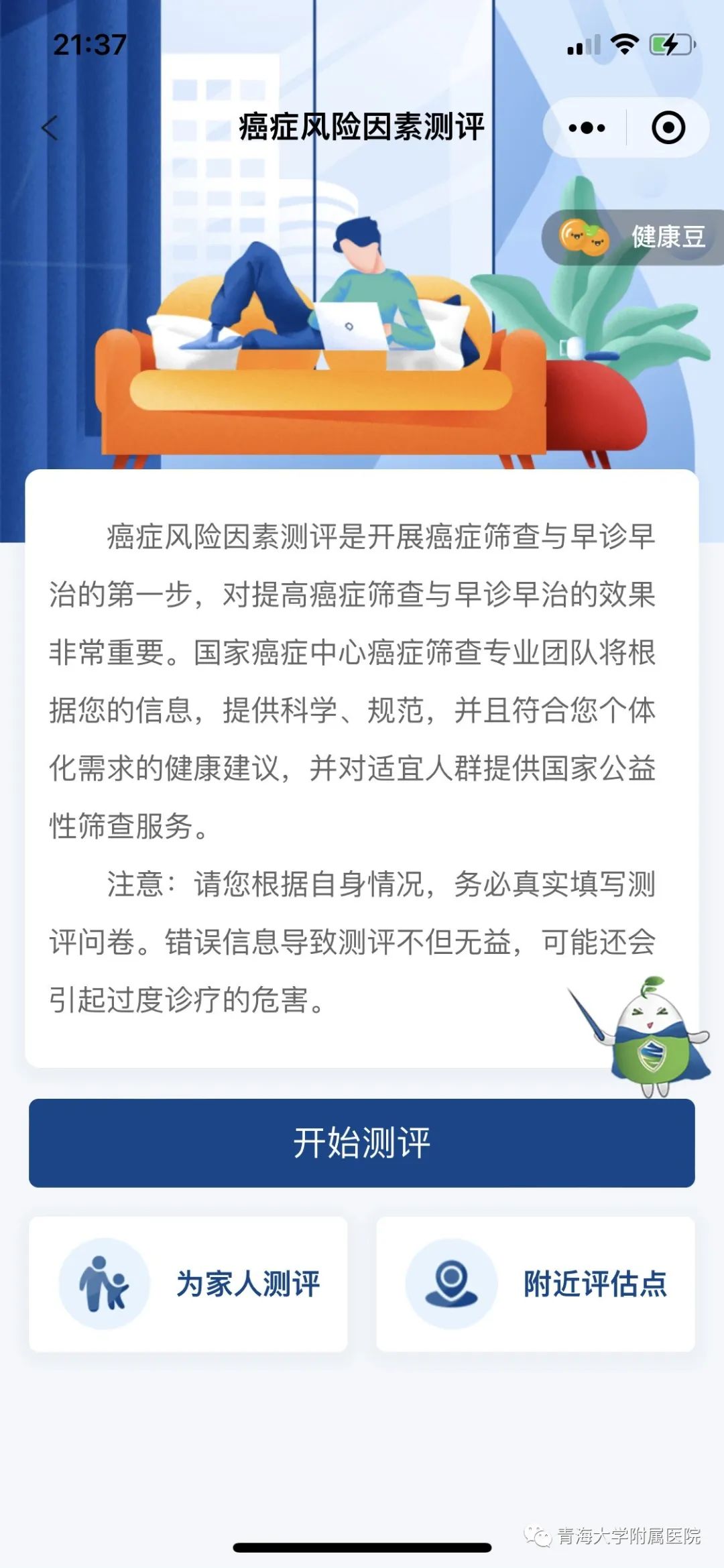The width and height of the screenshot is (724, 1568).
Task: Go back using the top-left arrow
Action: coord(50,127)
